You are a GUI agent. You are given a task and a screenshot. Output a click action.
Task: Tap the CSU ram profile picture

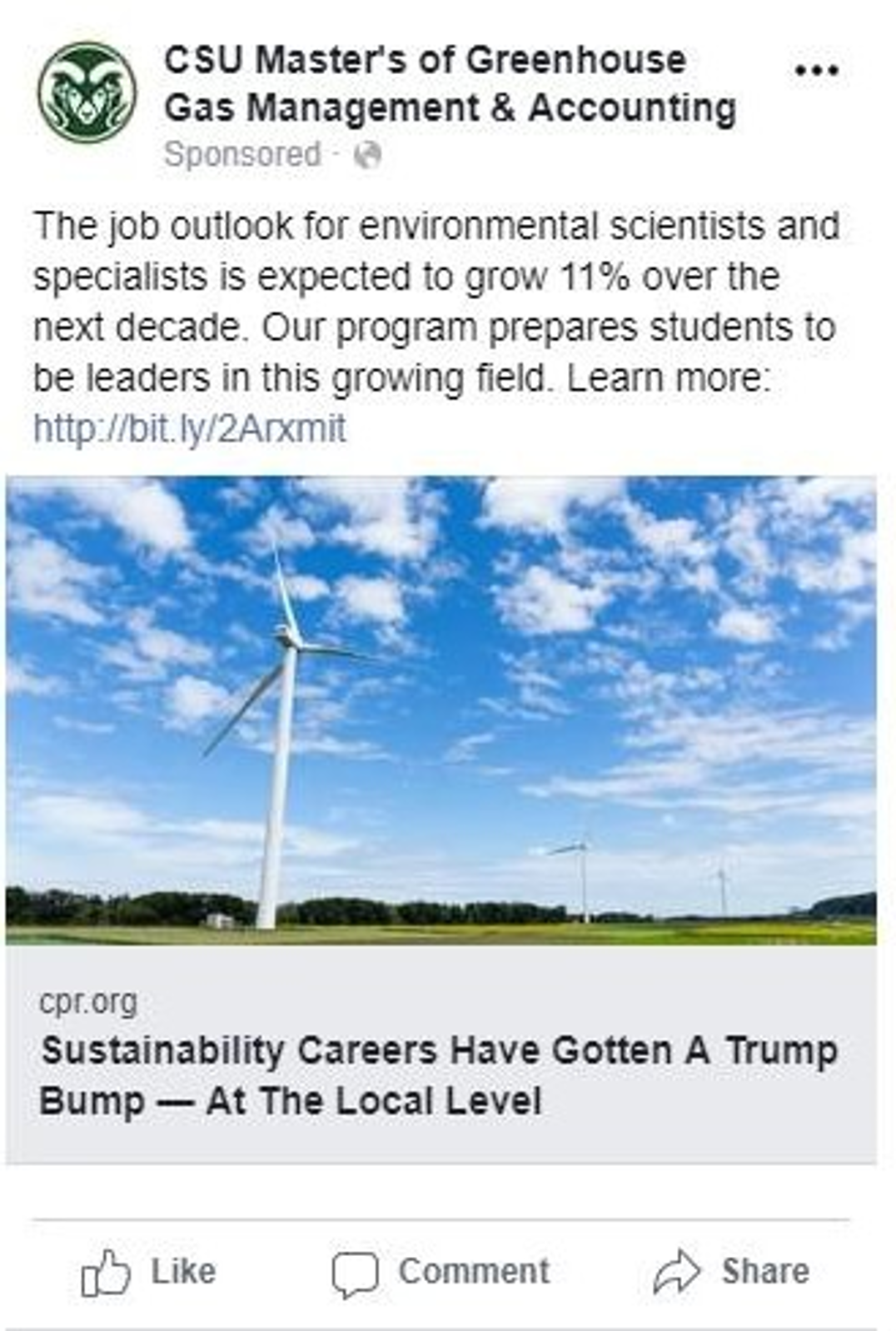(x=87, y=92)
